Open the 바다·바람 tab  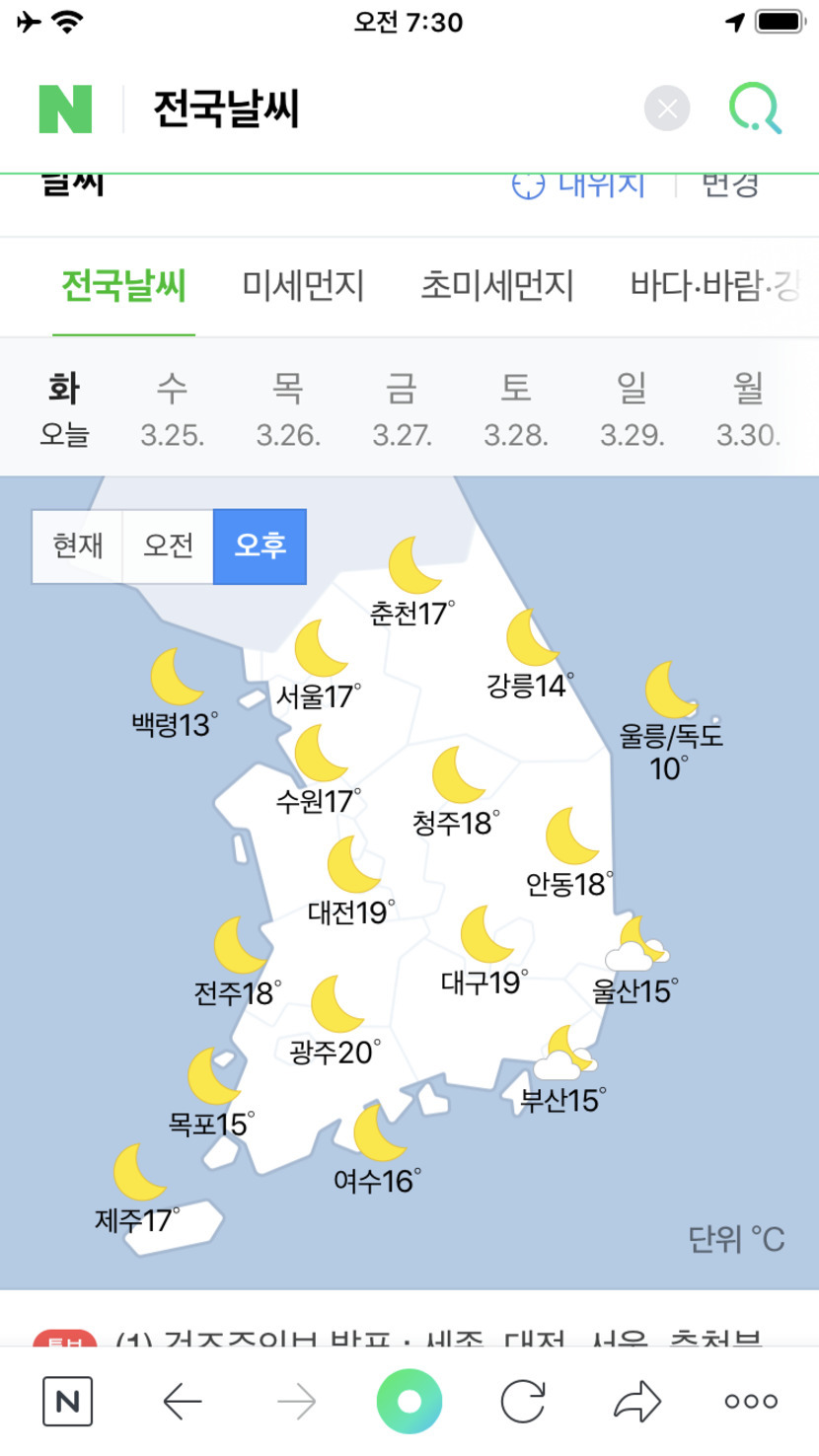[x=714, y=286]
